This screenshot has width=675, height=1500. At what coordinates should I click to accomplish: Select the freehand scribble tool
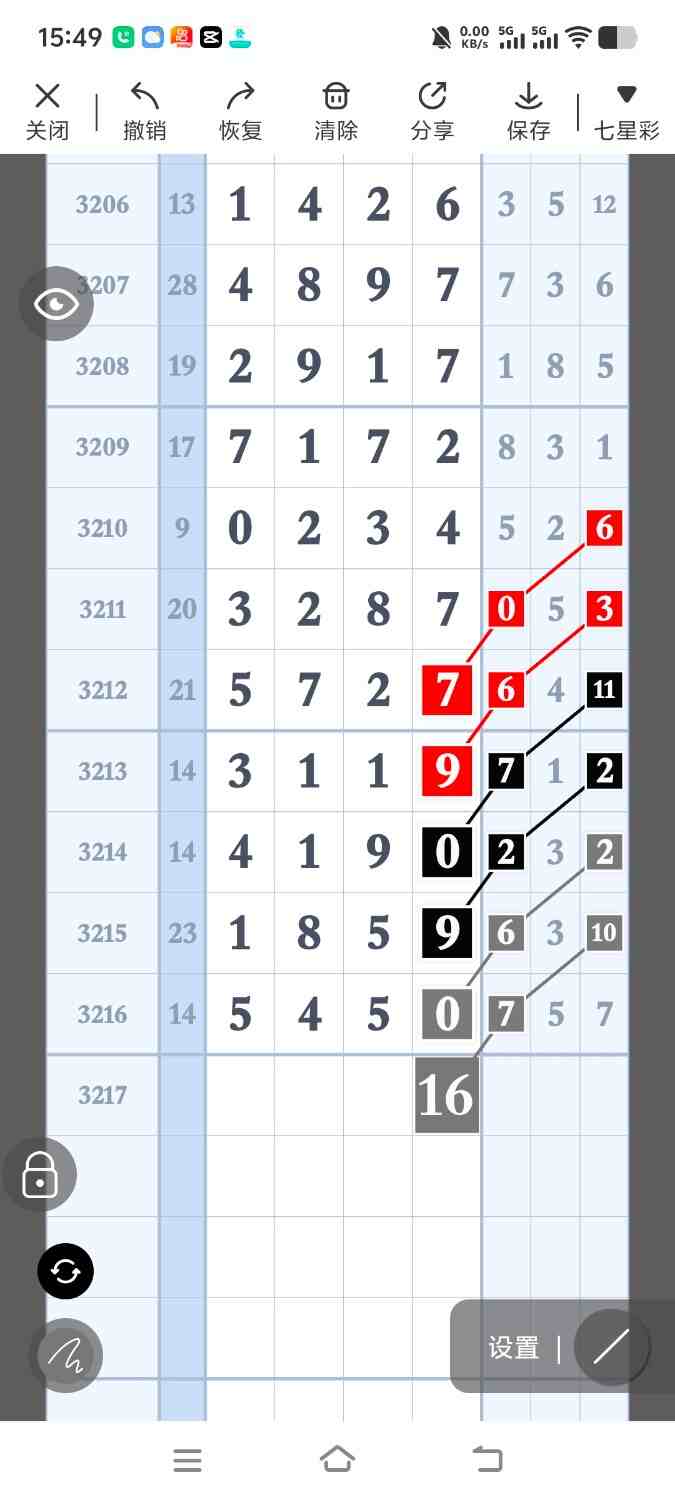(66, 1355)
